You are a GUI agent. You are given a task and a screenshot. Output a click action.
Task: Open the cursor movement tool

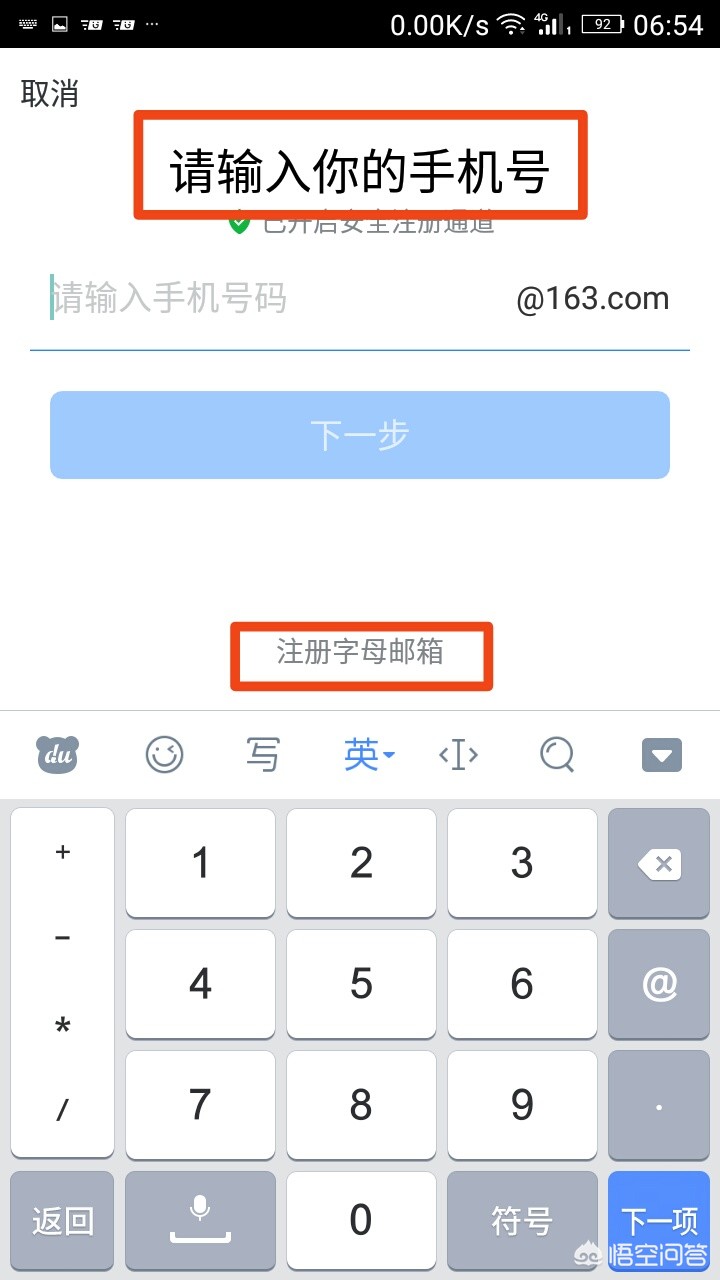(458, 755)
